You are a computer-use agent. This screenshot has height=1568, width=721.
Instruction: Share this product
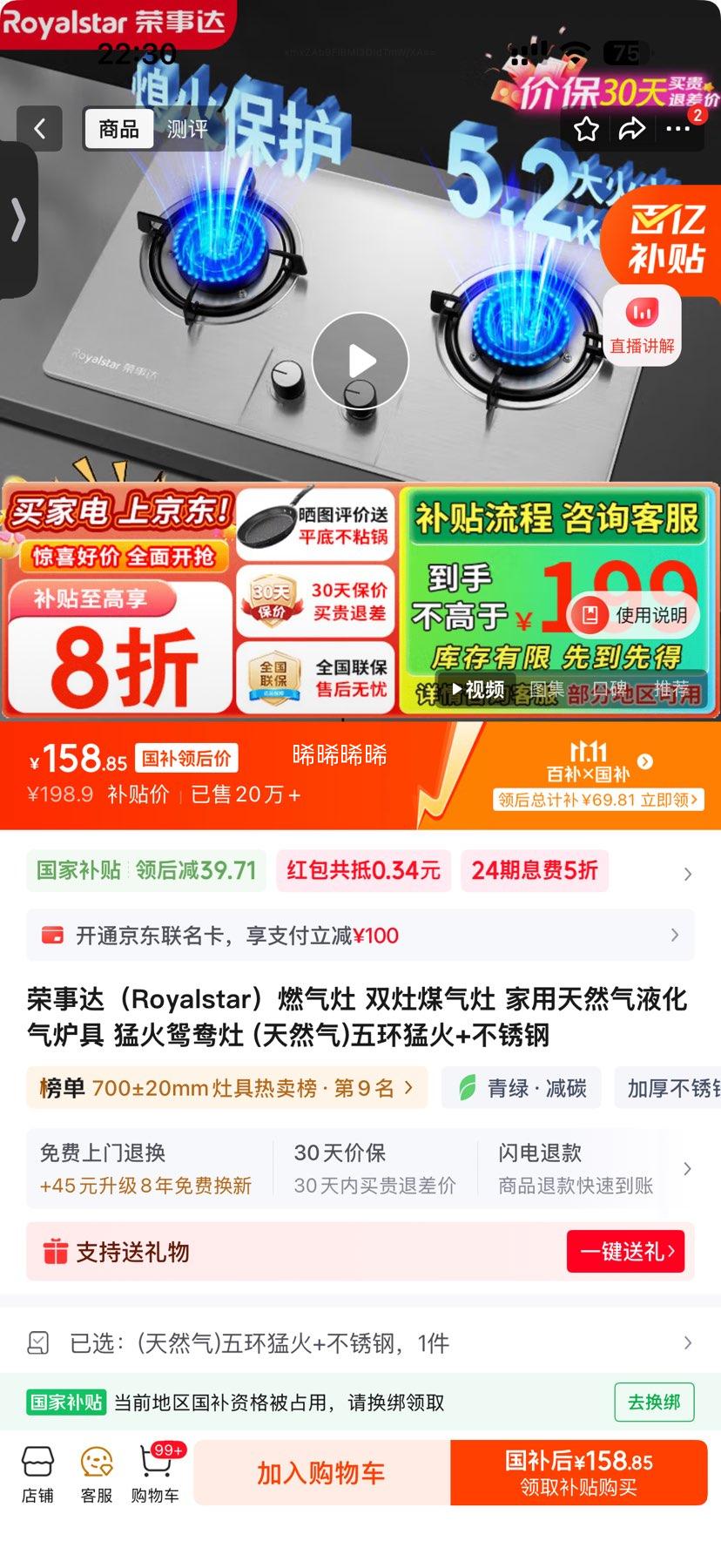tap(631, 129)
